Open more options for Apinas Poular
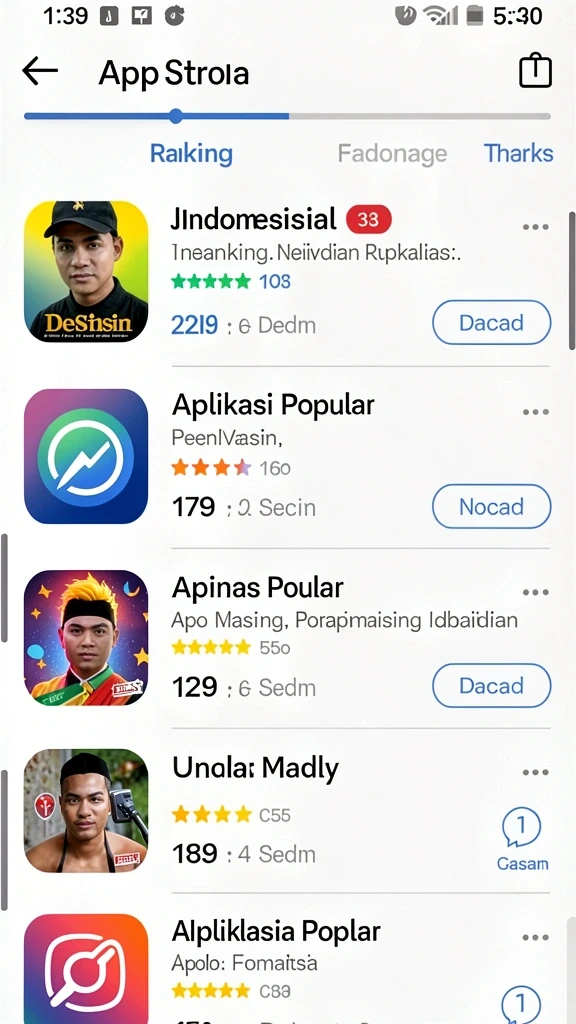This screenshot has height=1024, width=576. click(x=536, y=592)
